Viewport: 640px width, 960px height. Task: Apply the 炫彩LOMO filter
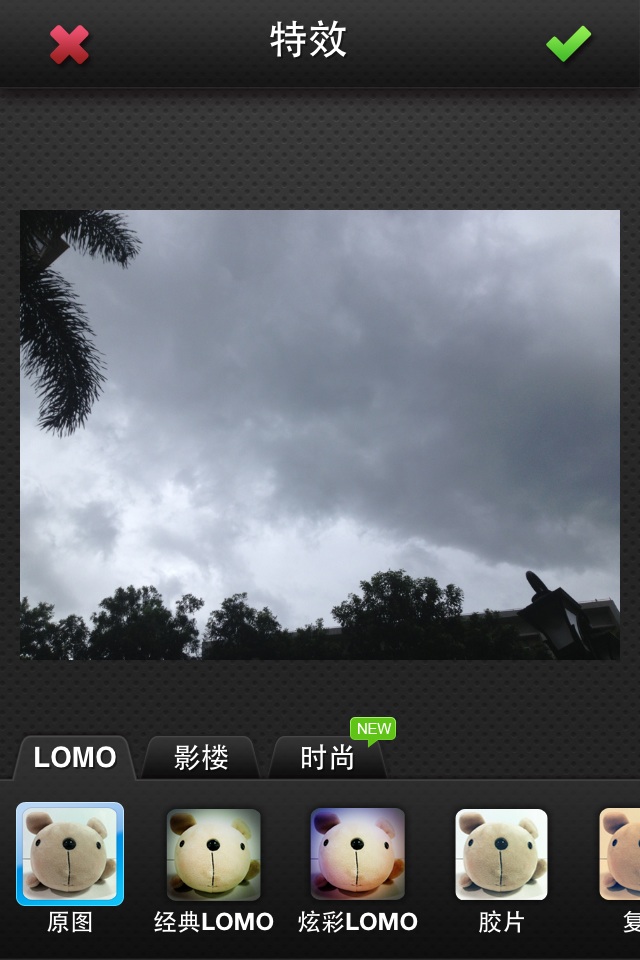click(x=357, y=854)
